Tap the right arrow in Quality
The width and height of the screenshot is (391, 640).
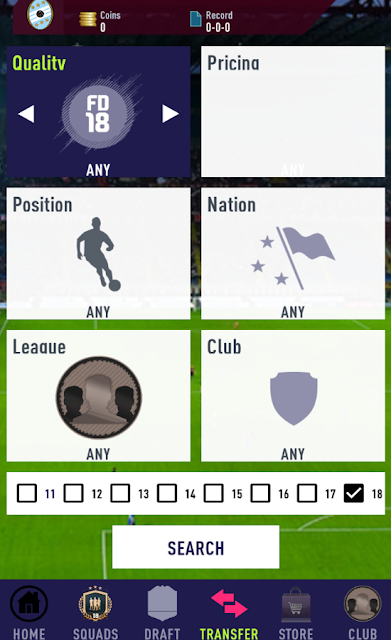tap(170, 114)
